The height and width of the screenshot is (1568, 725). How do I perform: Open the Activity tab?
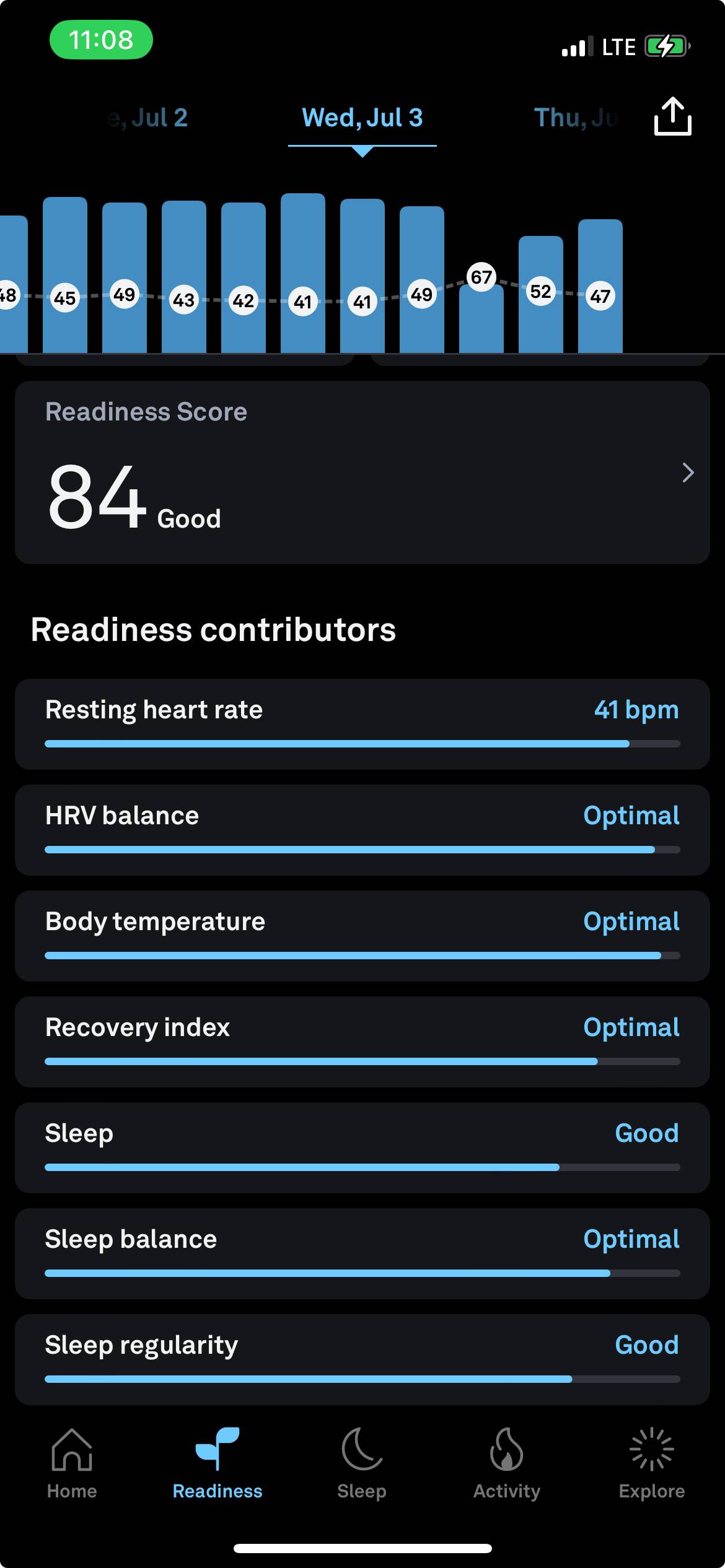pyautogui.click(x=507, y=1464)
